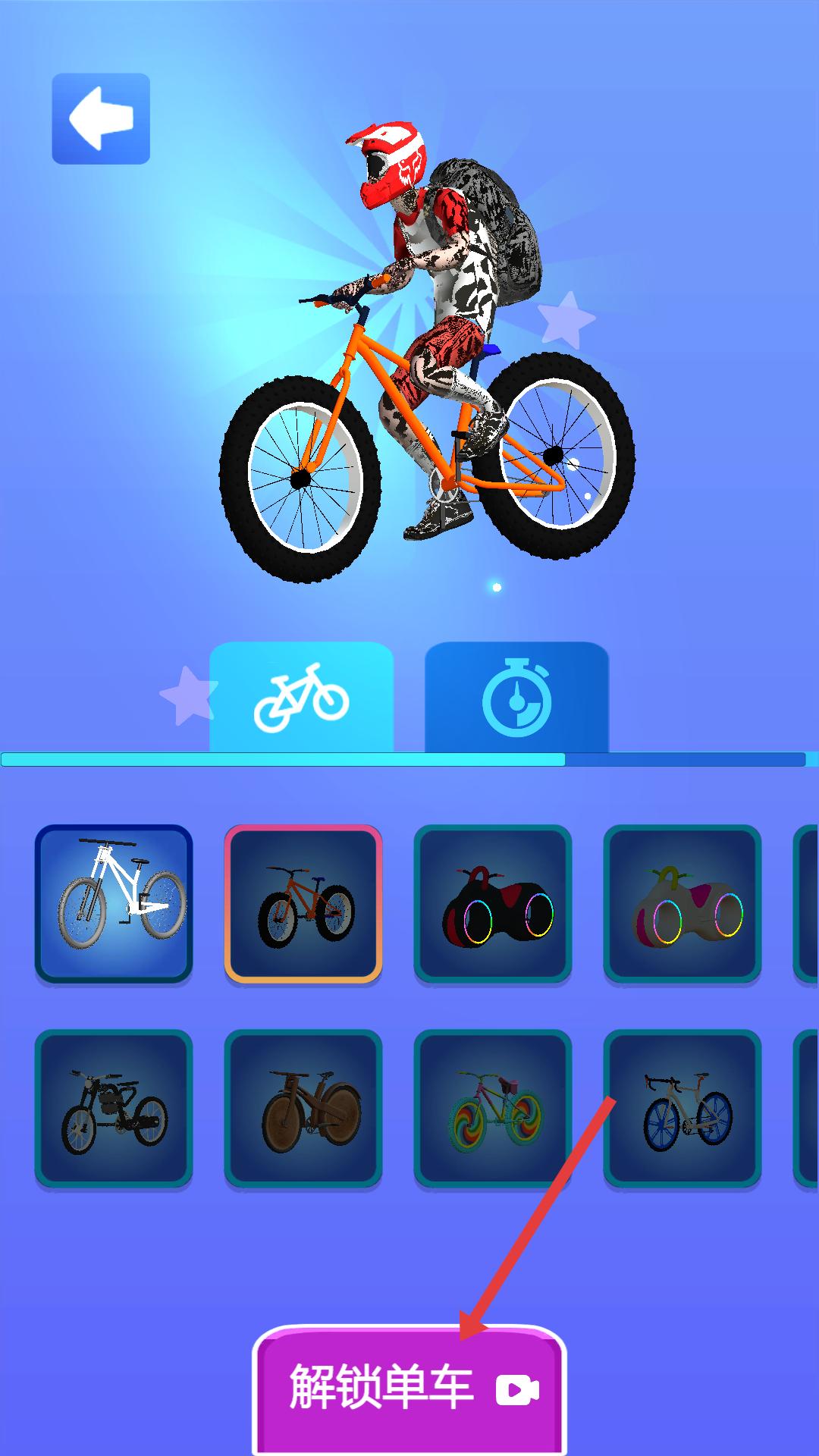This screenshot has height=1456, width=819.
Task: Pick the black motorized bike
Action: pos(114,1108)
